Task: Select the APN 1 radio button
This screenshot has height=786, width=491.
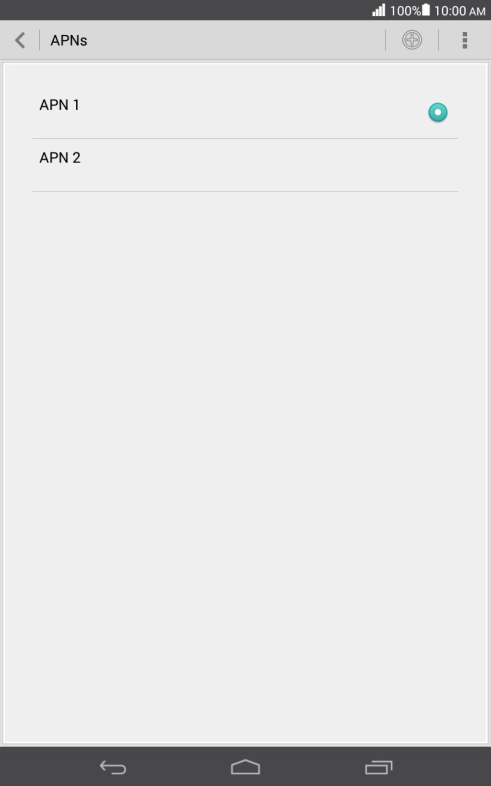Action: pos(437,112)
